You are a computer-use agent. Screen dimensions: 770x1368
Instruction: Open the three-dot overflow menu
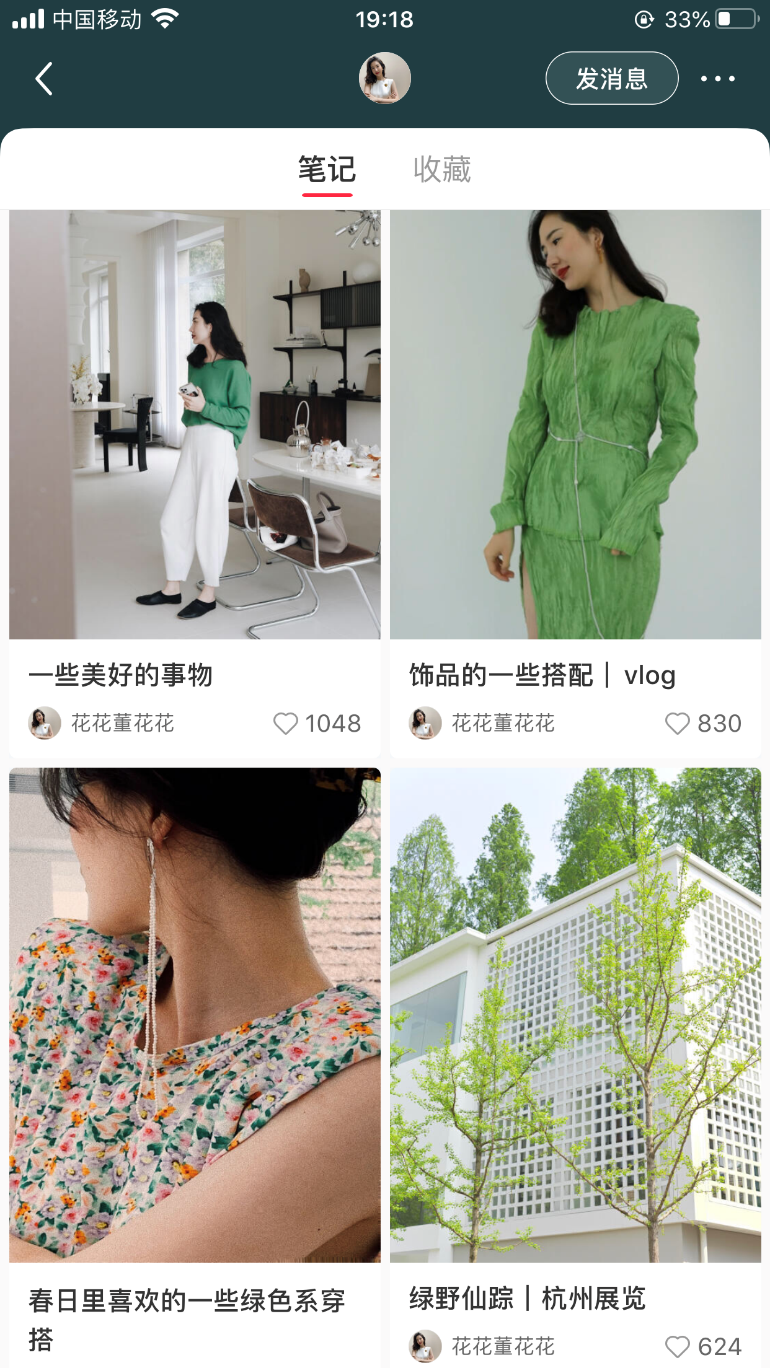[717, 79]
